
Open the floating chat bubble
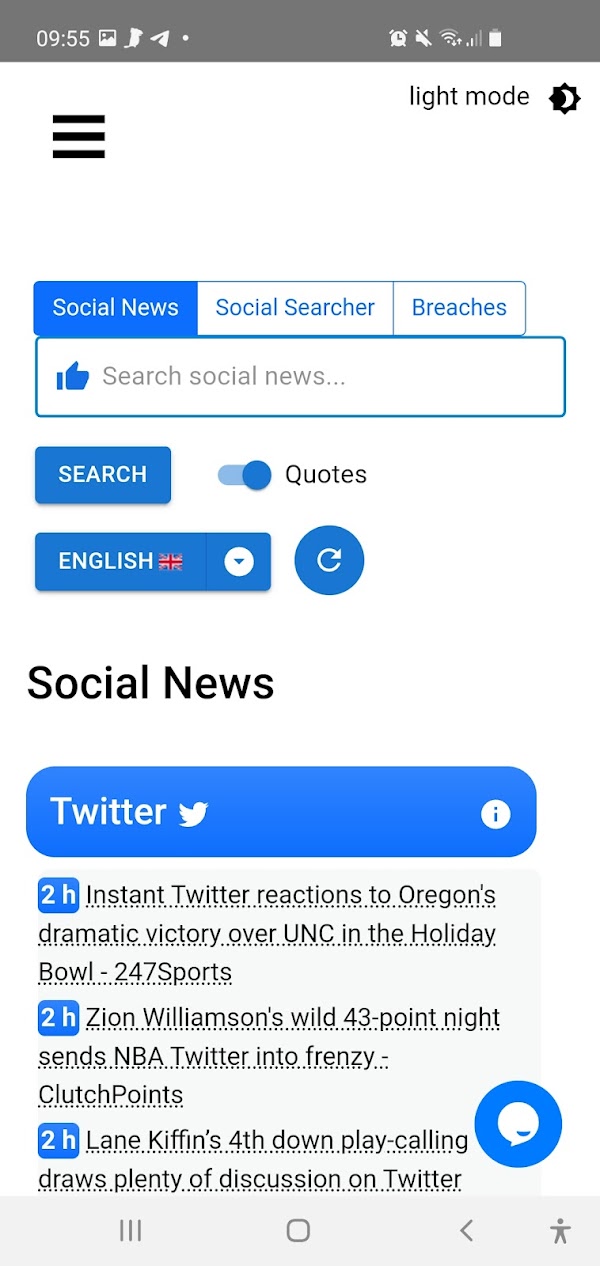click(x=518, y=1124)
